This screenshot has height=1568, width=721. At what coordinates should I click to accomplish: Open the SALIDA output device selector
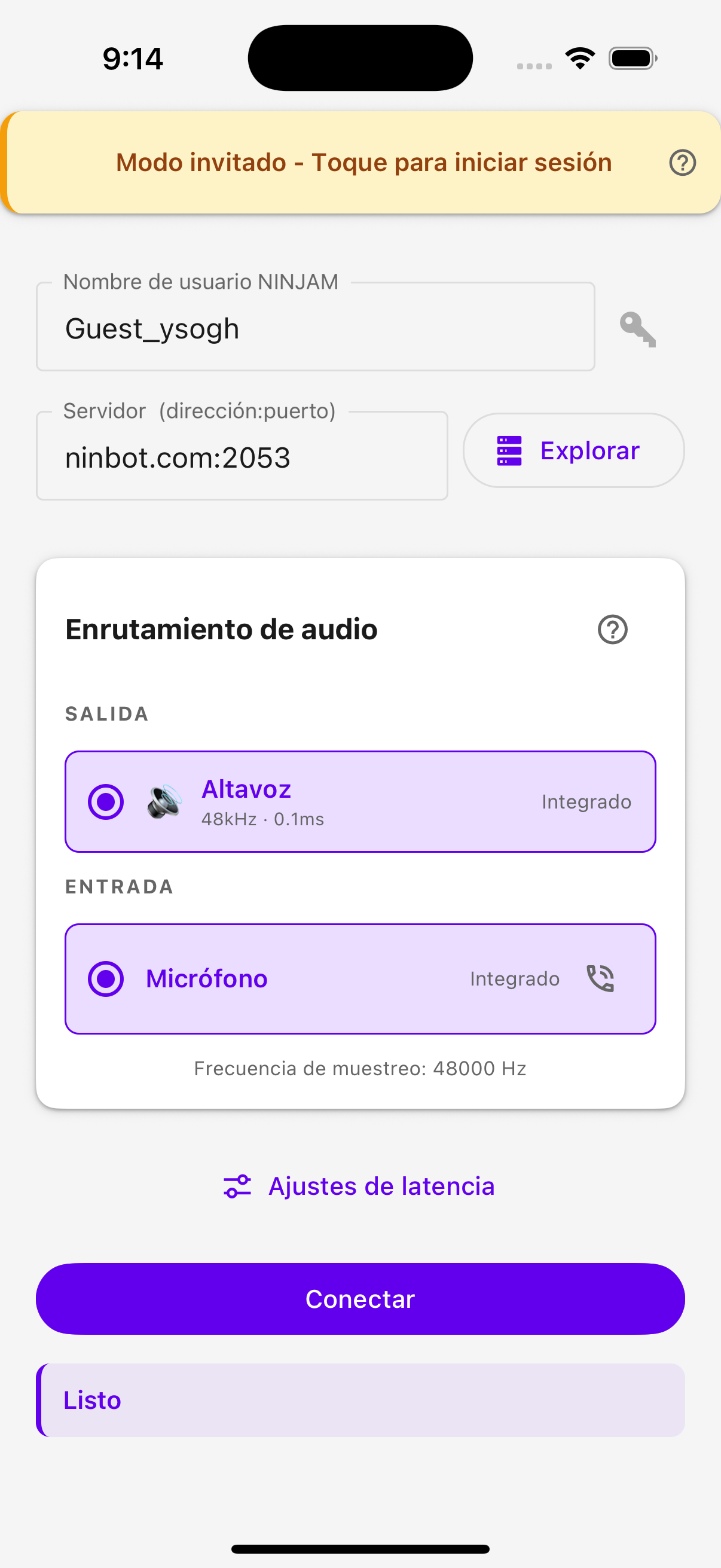point(360,801)
